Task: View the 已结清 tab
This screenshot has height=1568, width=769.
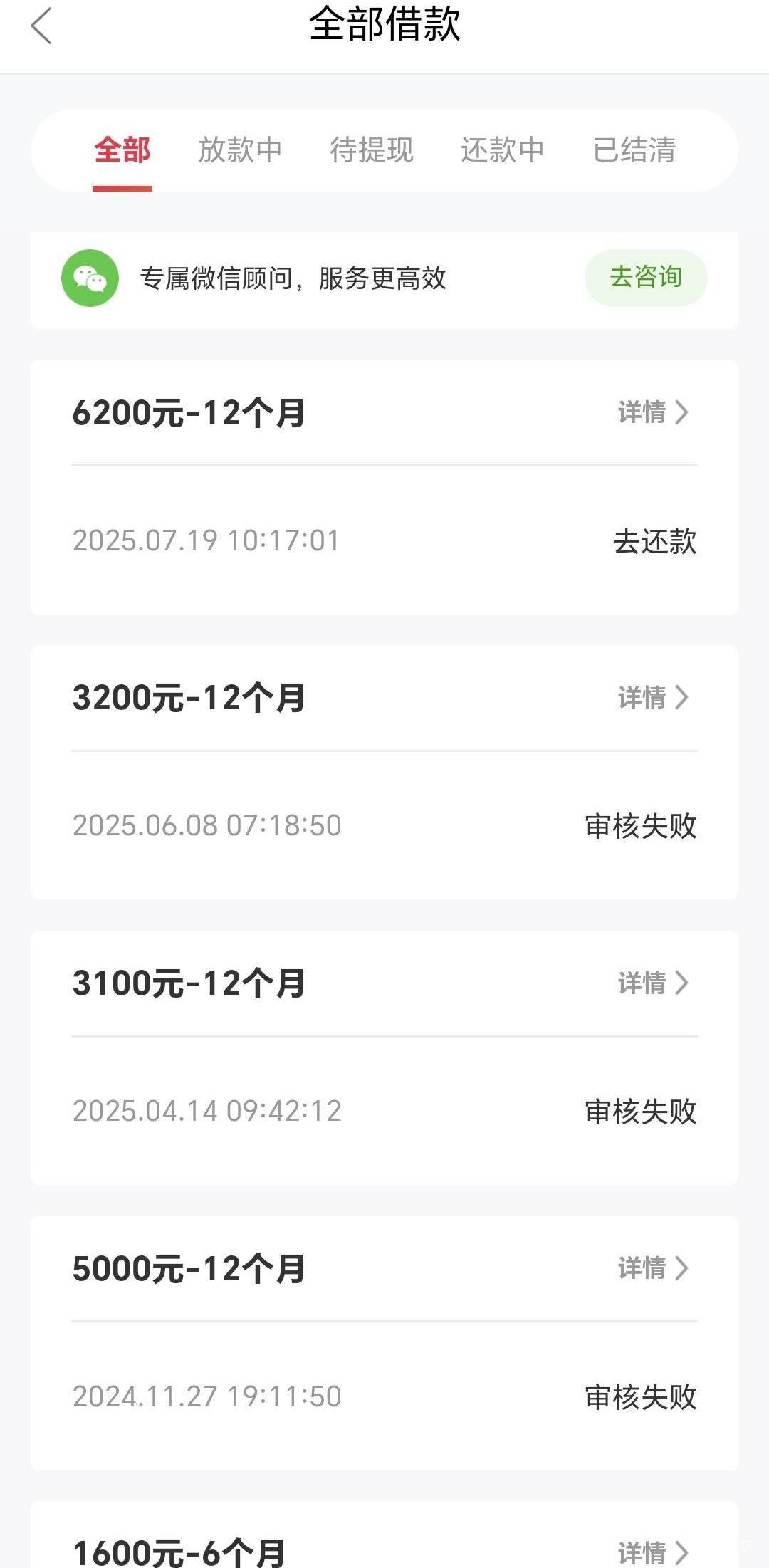Action: pyautogui.click(x=634, y=150)
